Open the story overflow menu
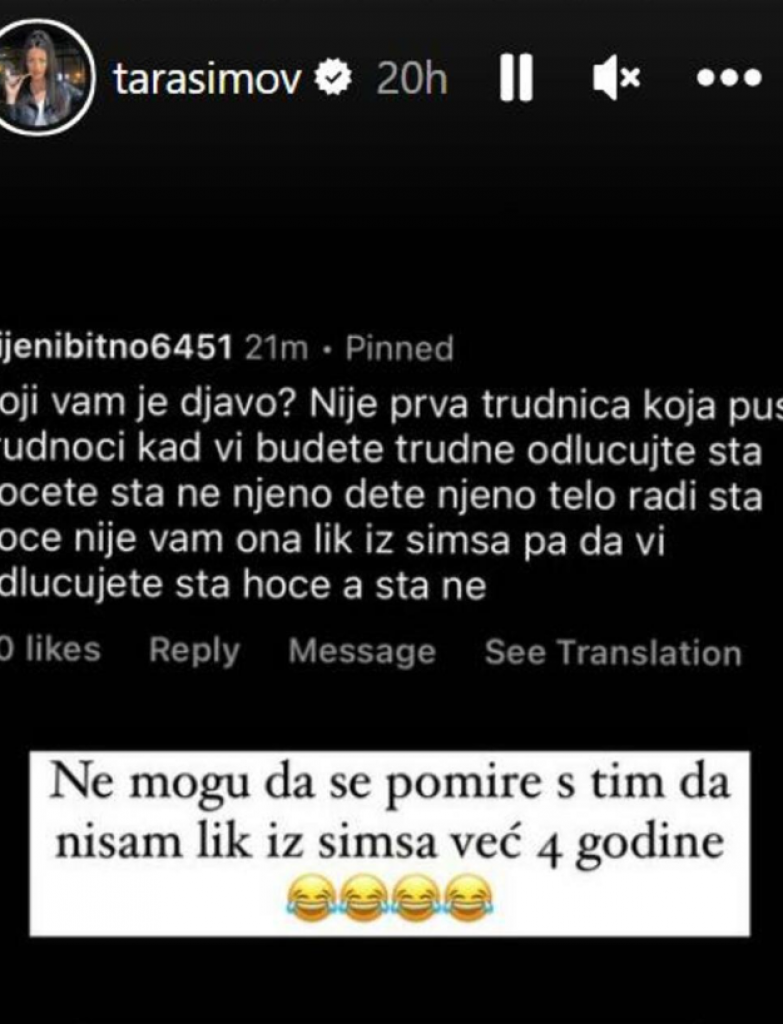The height and width of the screenshot is (1024, 783). coord(728,80)
